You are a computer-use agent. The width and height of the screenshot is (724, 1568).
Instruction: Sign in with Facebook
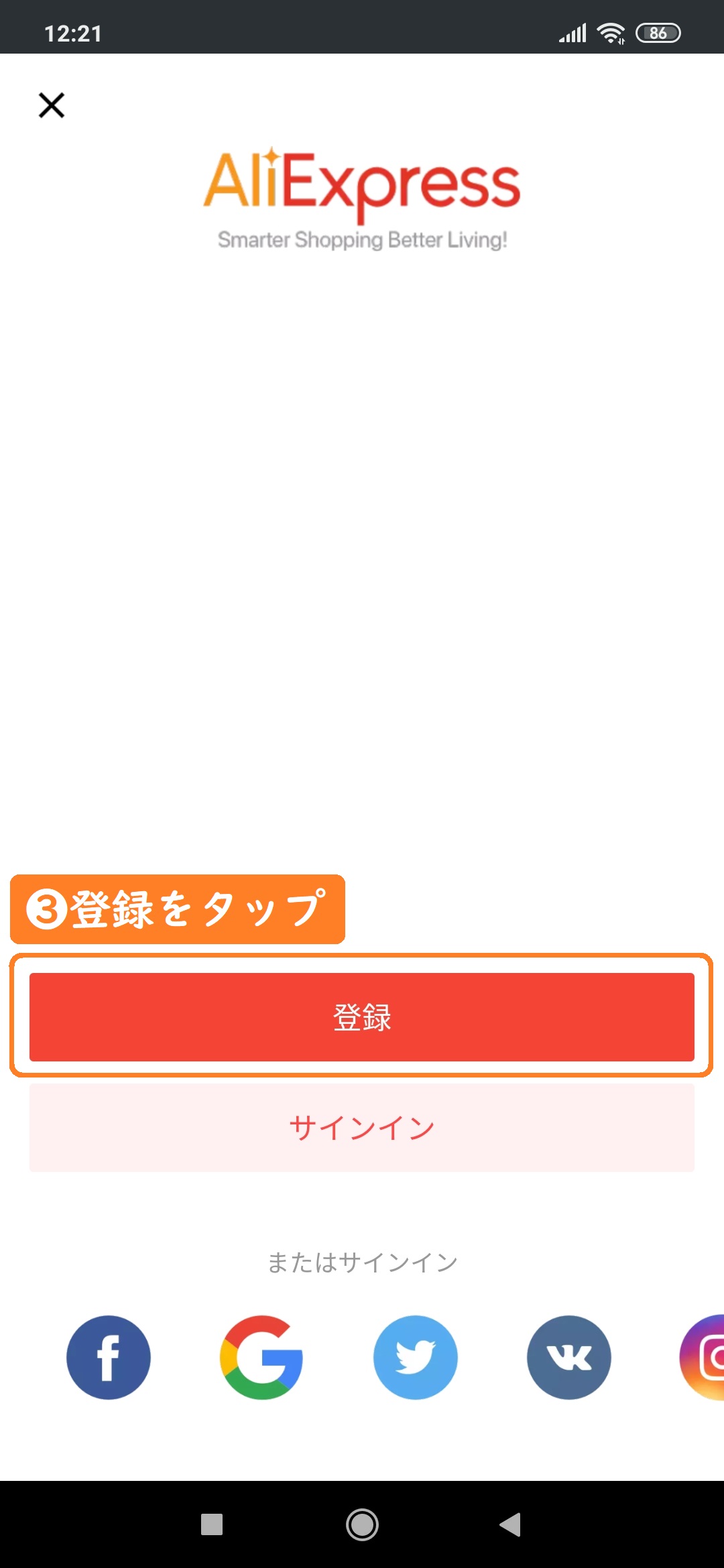click(109, 1358)
